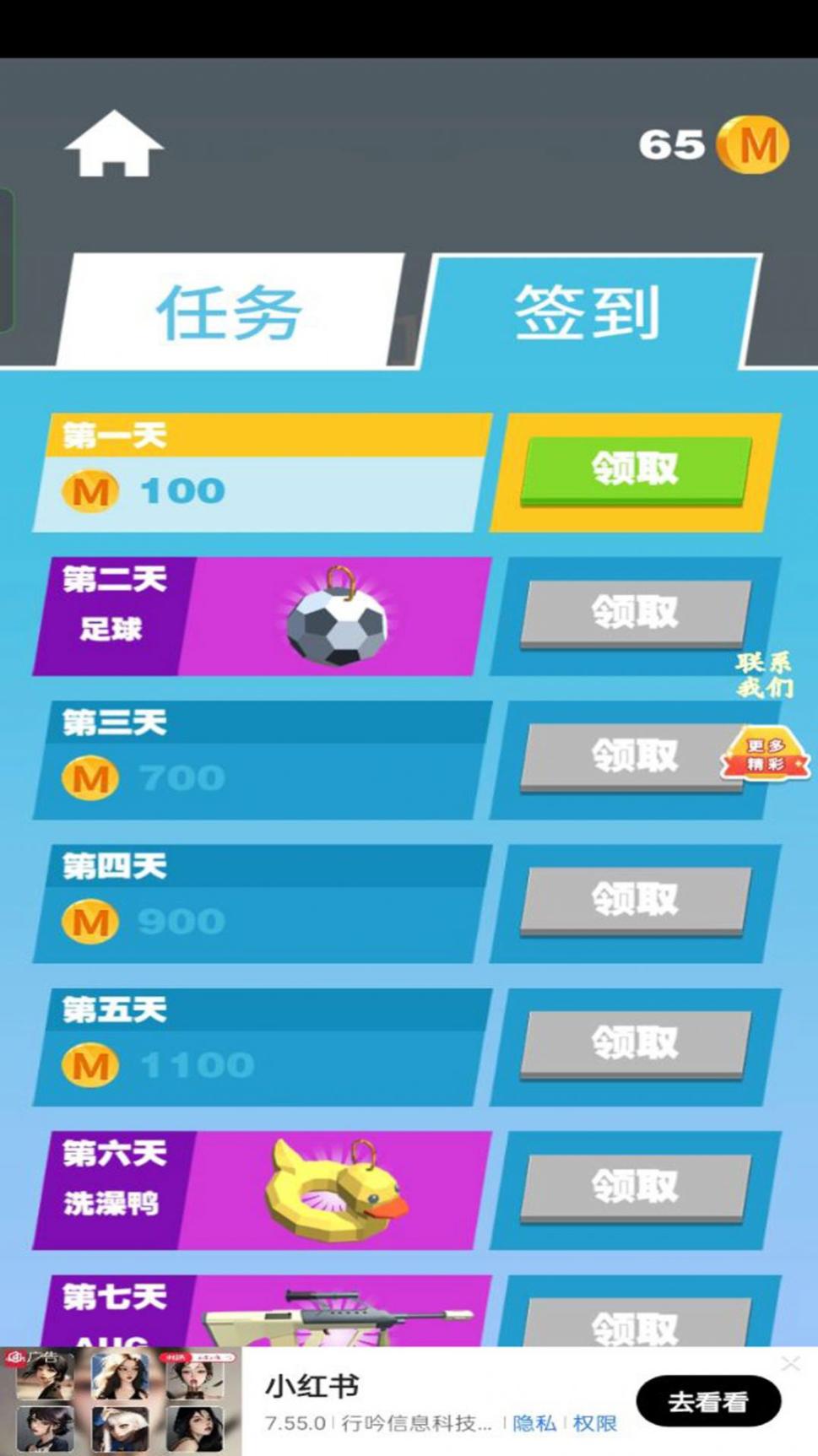The width and height of the screenshot is (818, 1456).
Task: Open 联系我们 contact link
Action: pos(764,675)
